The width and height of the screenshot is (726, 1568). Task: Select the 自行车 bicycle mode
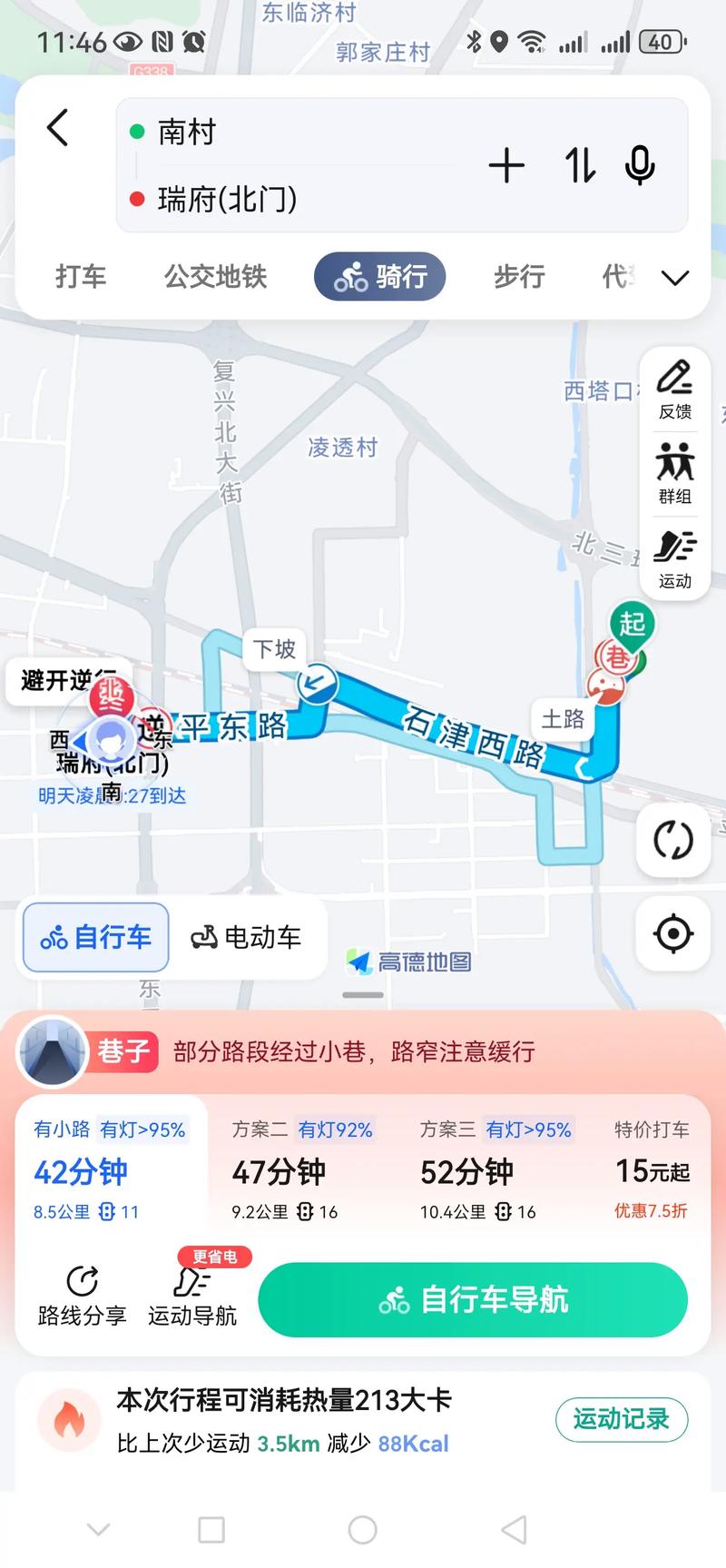[x=94, y=938]
